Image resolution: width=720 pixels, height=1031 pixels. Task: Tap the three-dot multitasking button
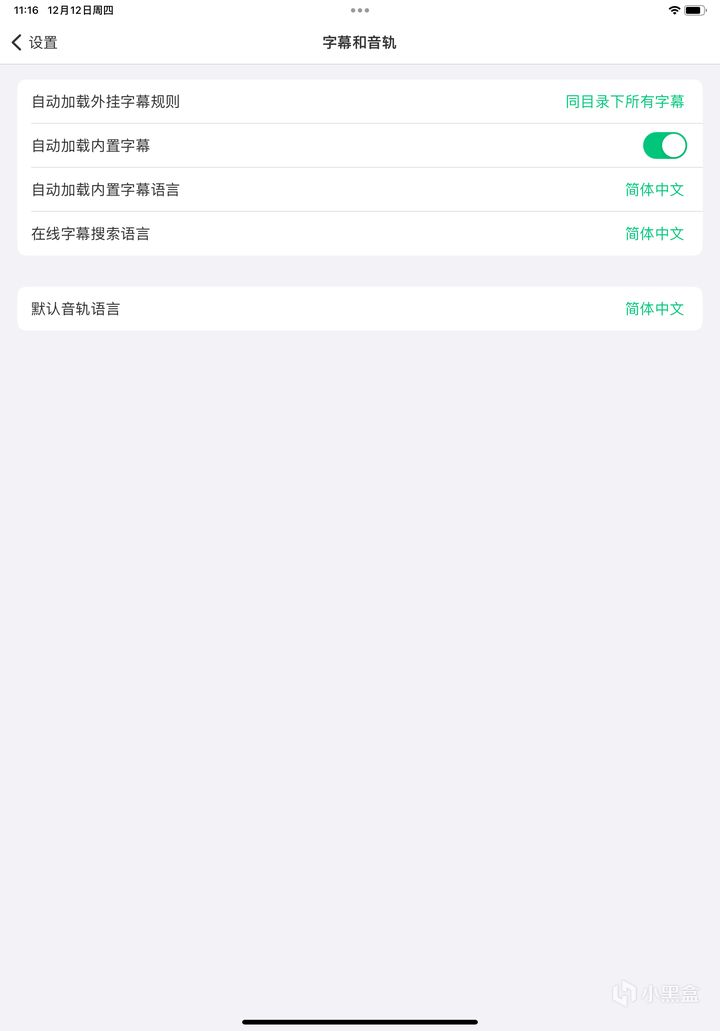tap(360, 10)
